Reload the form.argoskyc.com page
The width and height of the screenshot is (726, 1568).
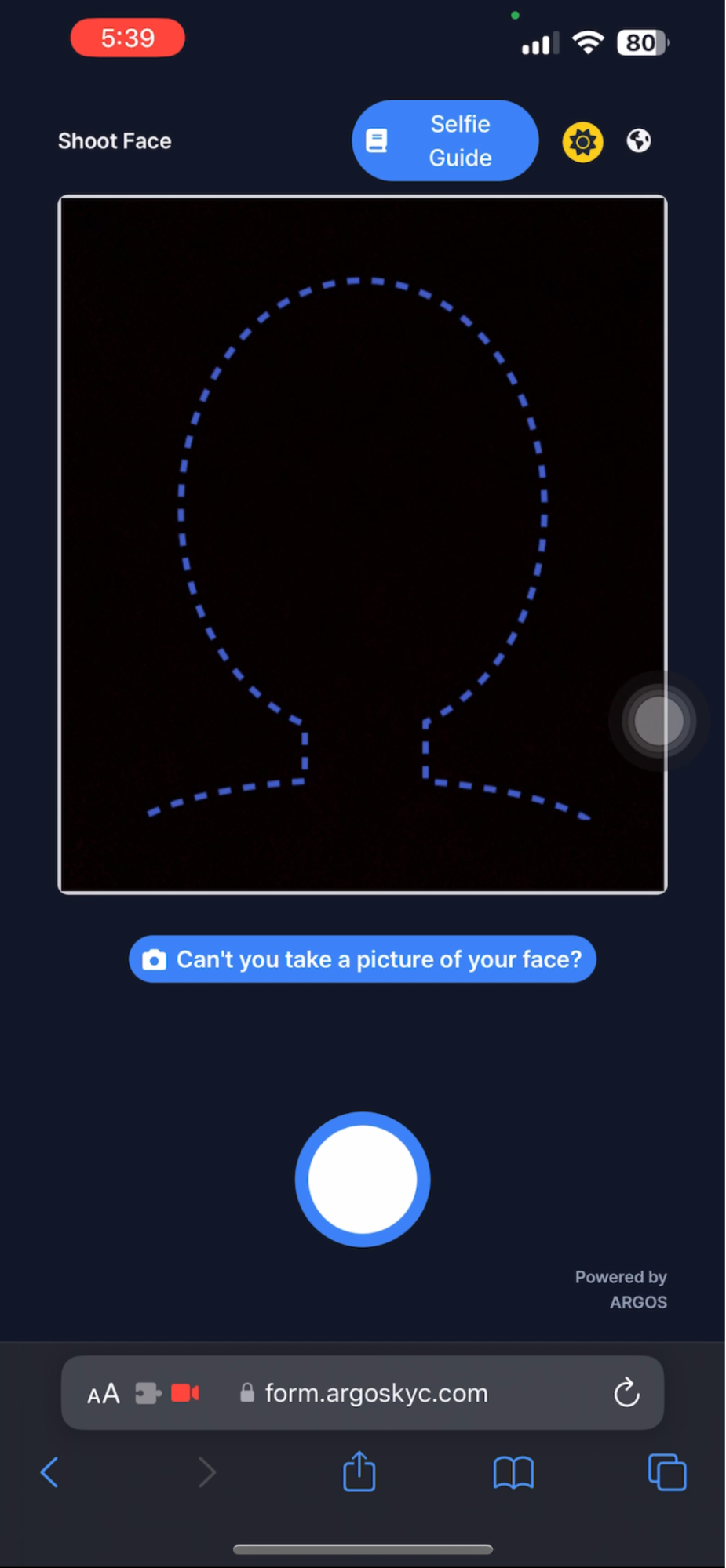(x=626, y=1393)
